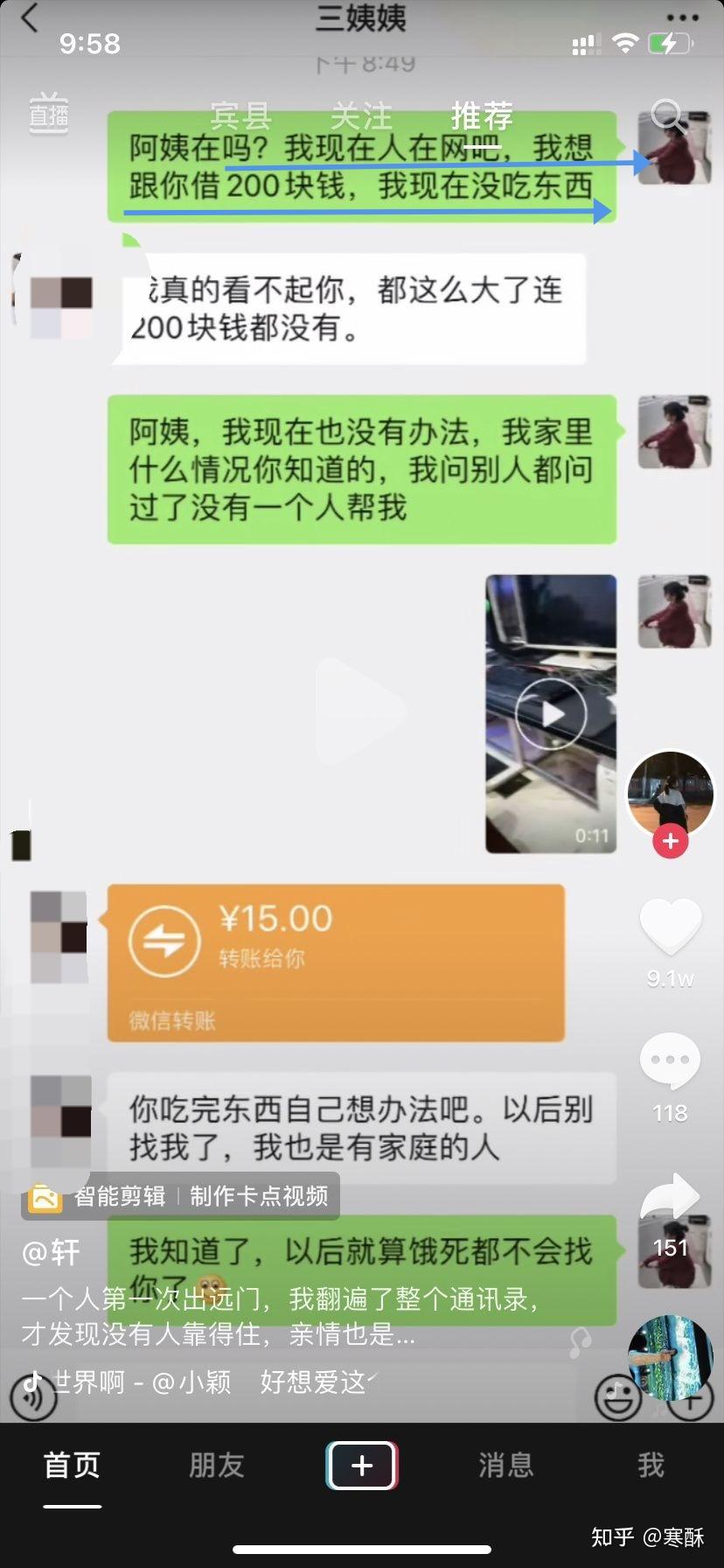Switch to the 关注 tab
The width and height of the screenshot is (724, 1568).
tap(361, 115)
